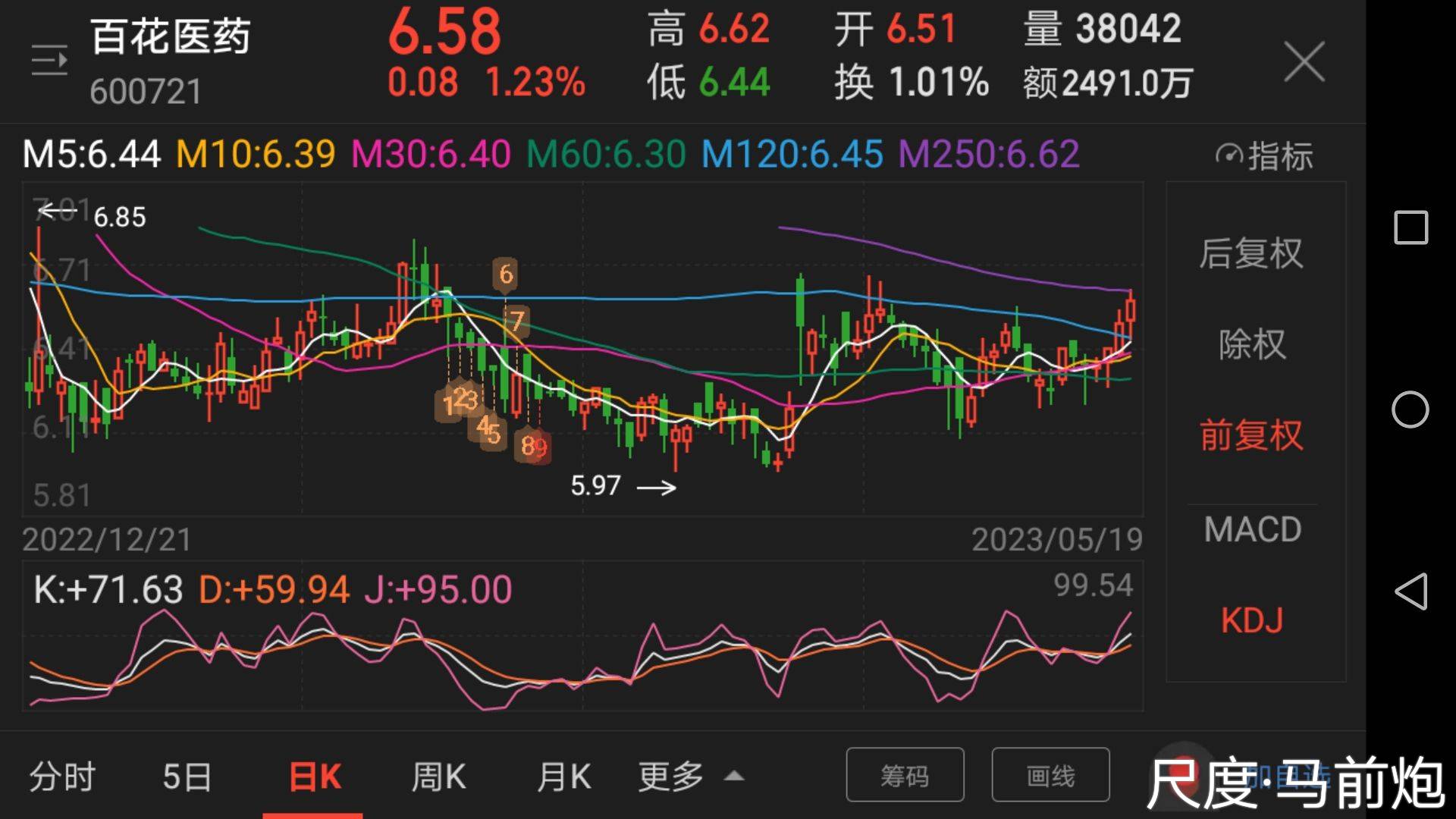Image resolution: width=1456 pixels, height=819 pixels.
Task: Select the 日K tab
Action: click(315, 777)
